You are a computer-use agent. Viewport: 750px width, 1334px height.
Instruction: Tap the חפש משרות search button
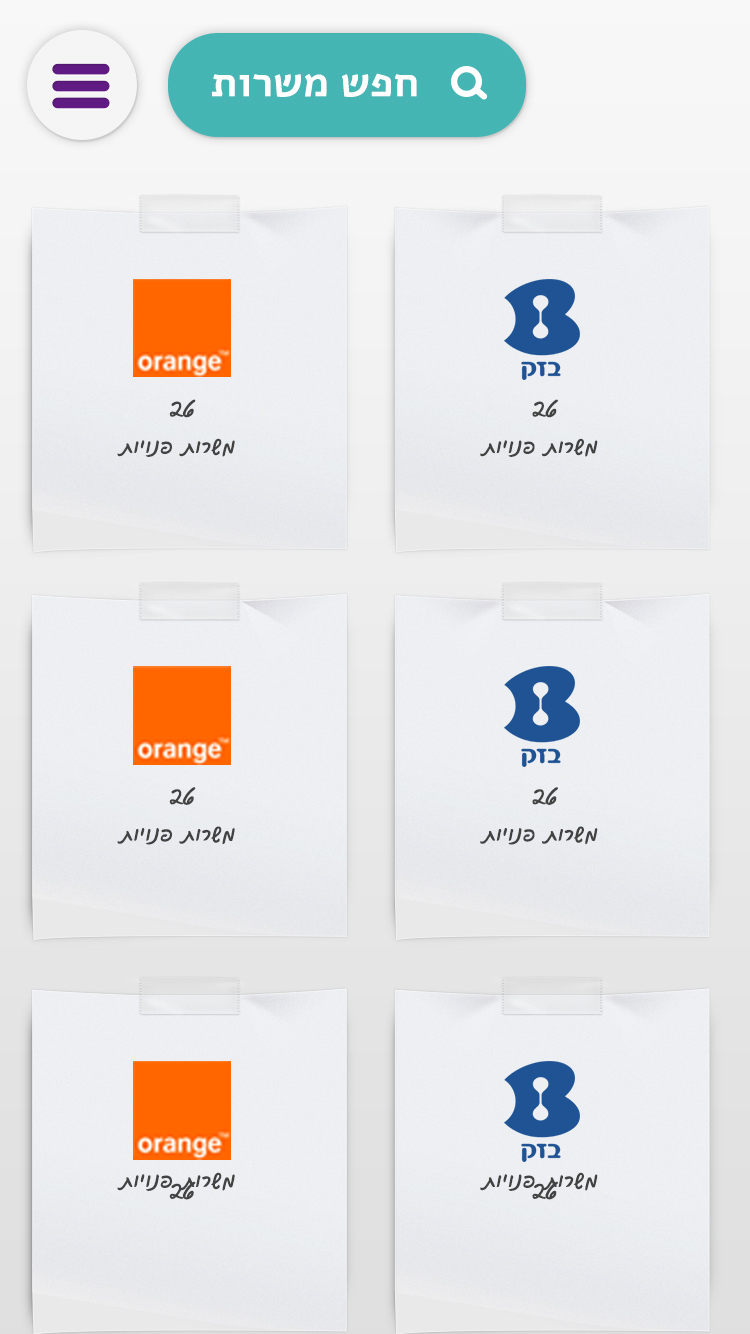coord(347,85)
